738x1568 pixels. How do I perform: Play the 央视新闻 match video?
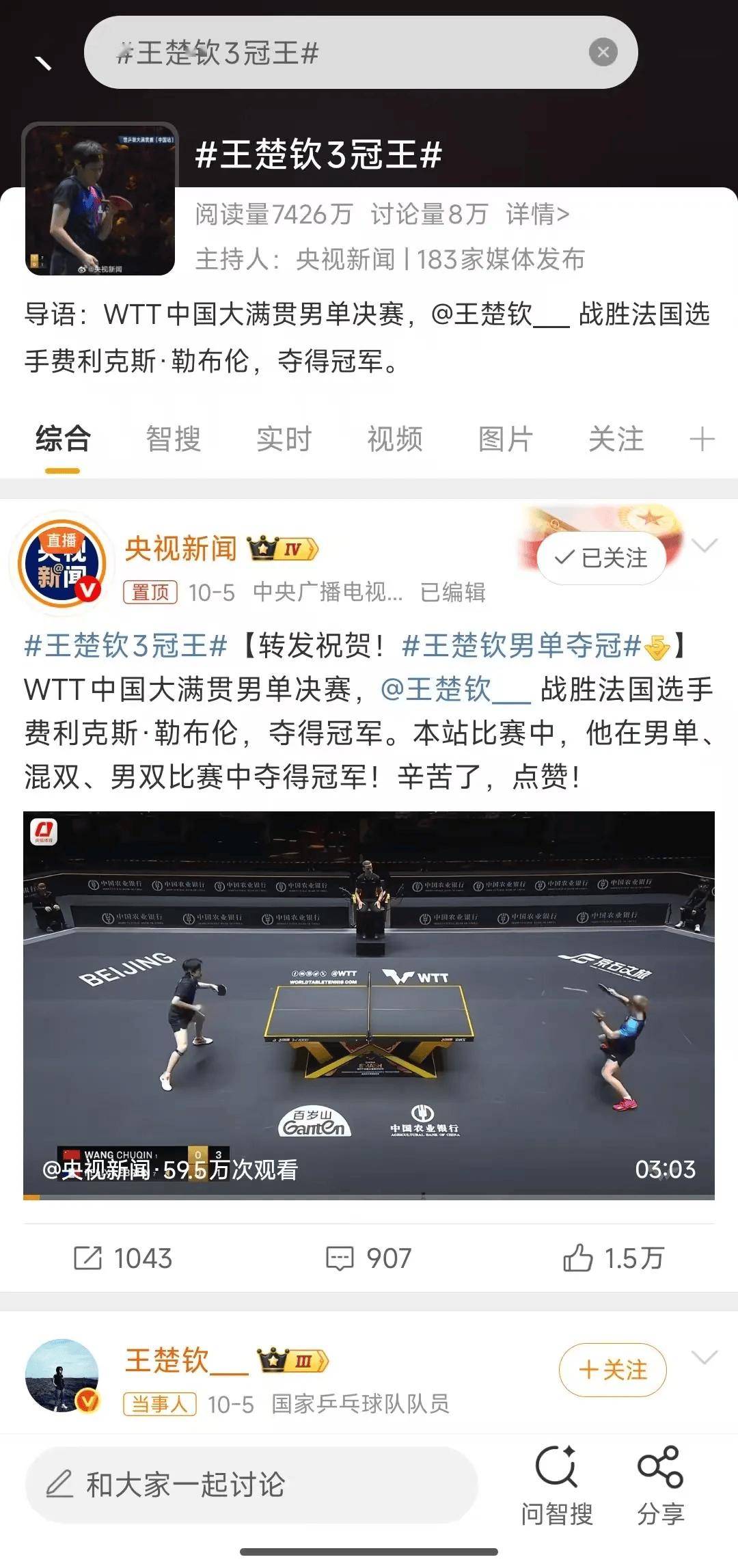[369, 1005]
